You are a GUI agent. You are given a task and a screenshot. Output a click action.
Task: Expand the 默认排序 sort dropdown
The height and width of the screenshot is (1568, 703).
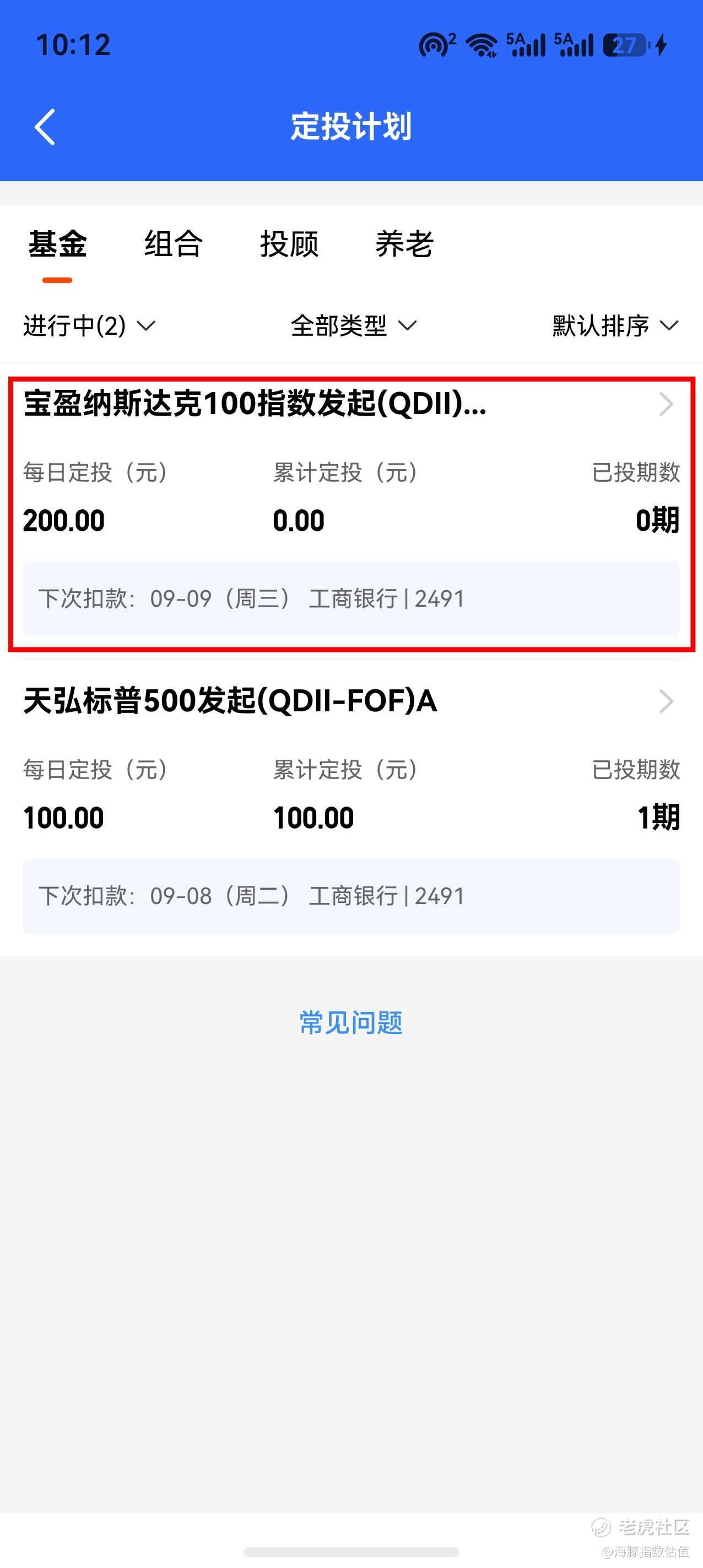click(x=615, y=325)
